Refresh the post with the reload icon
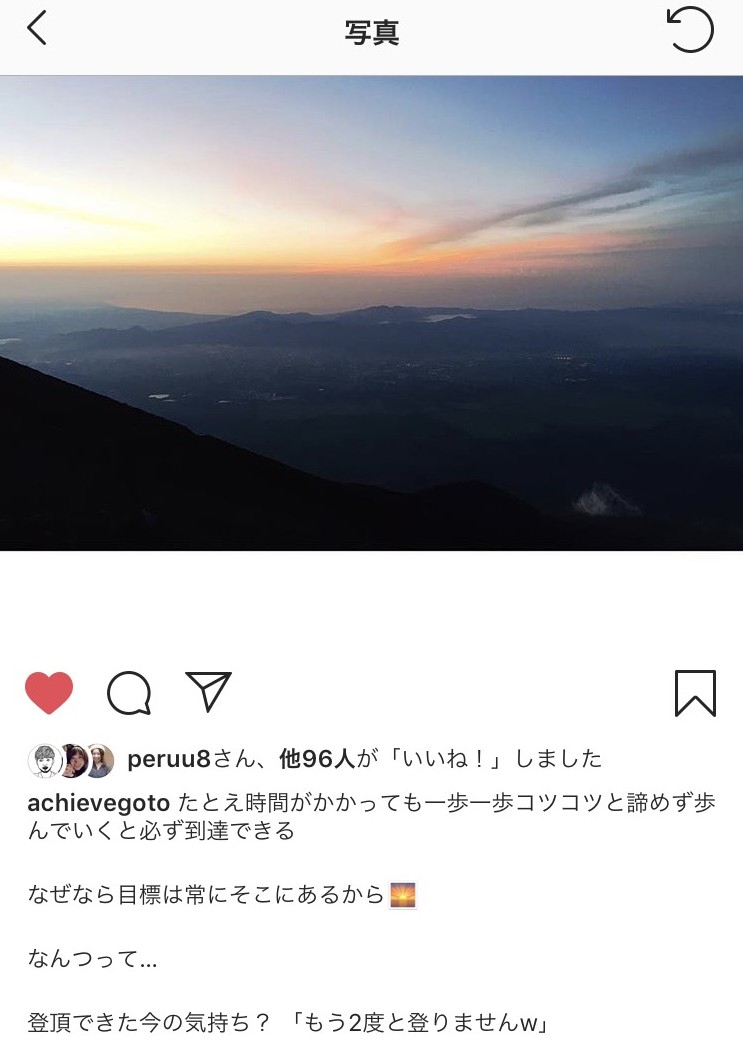 tap(690, 30)
